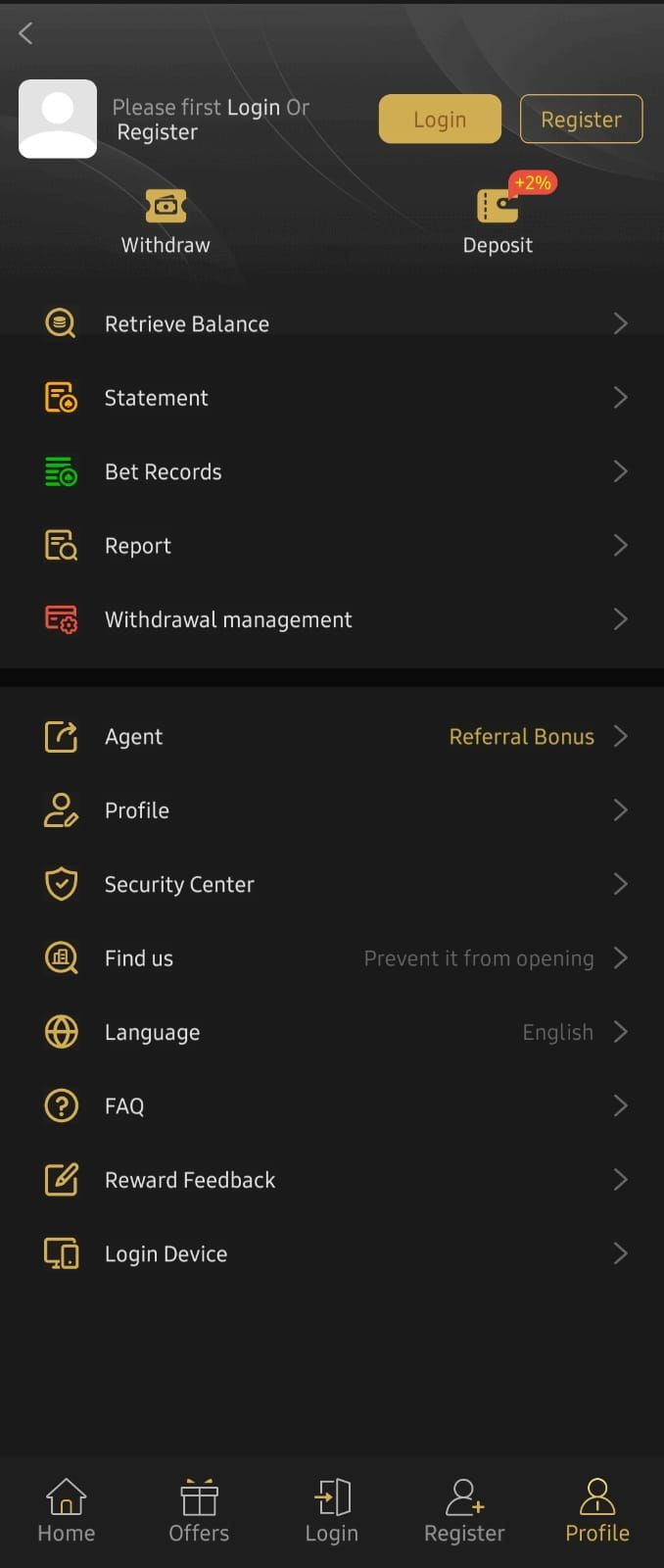Tap the gold Login button at top
The height and width of the screenshot is (1568, 664).
[440, 120]
